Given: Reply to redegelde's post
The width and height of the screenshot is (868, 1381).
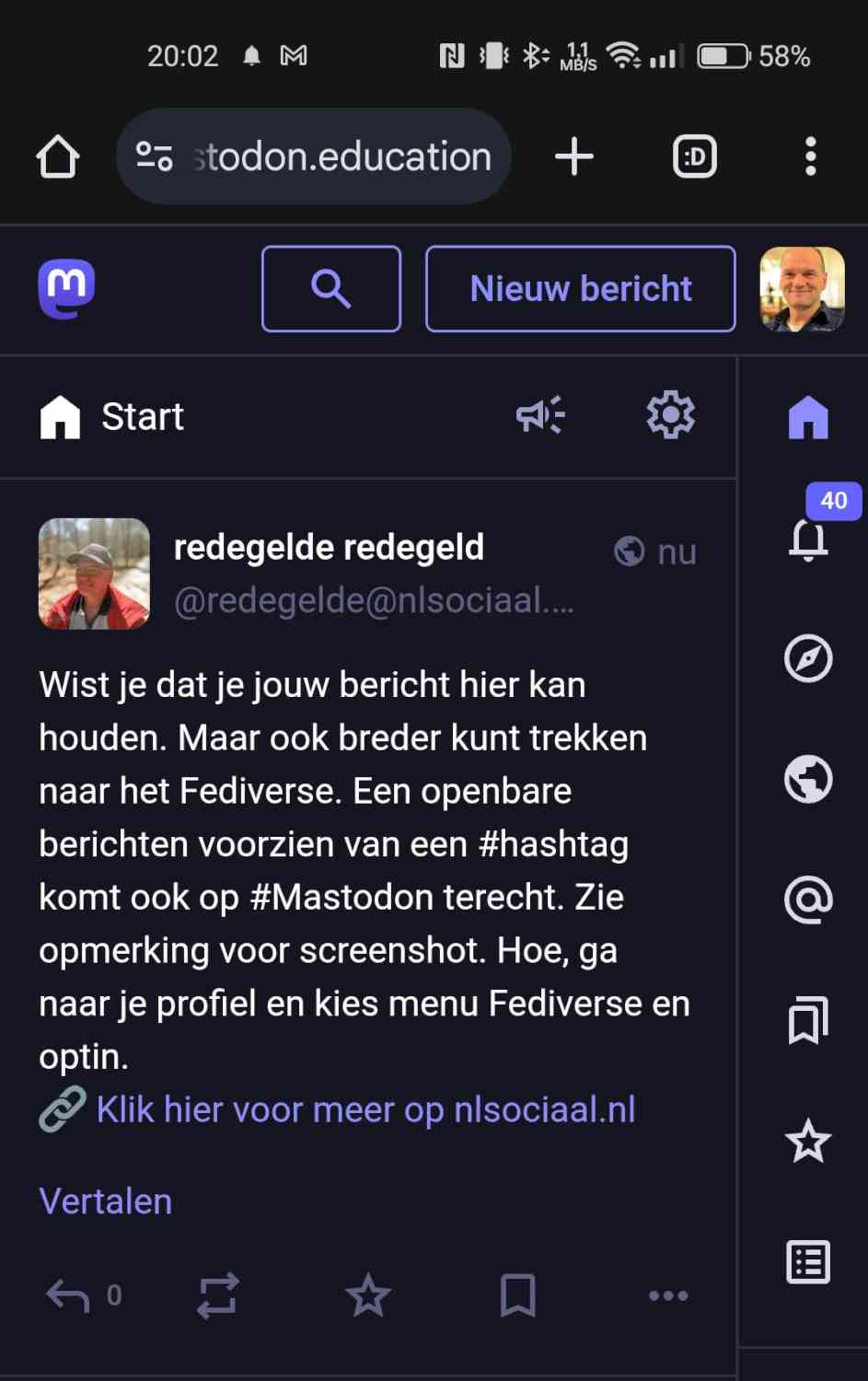Looking at the screenshot, I should tap(68, 1295).
